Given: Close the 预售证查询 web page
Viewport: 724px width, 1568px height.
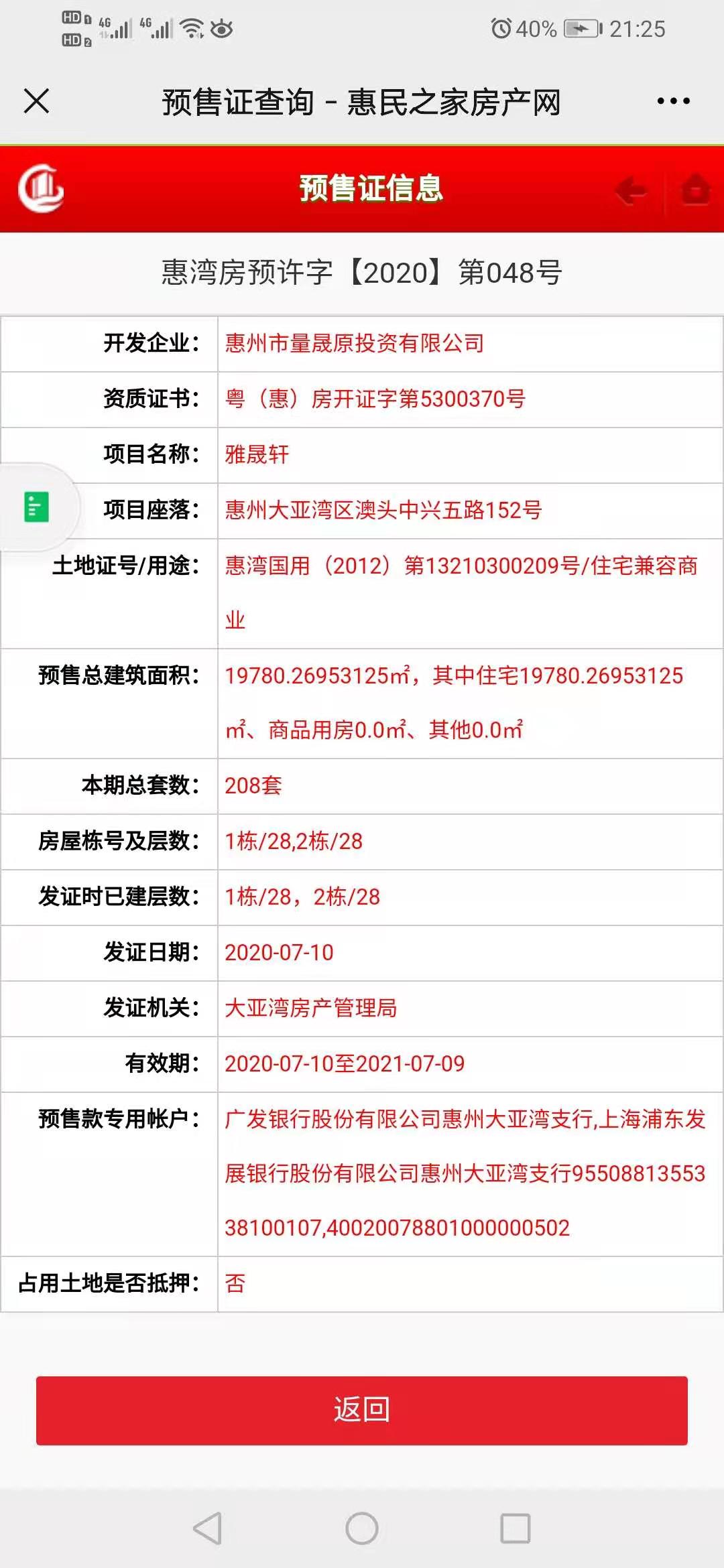Looking at the screenshot, I should [37, 101].
